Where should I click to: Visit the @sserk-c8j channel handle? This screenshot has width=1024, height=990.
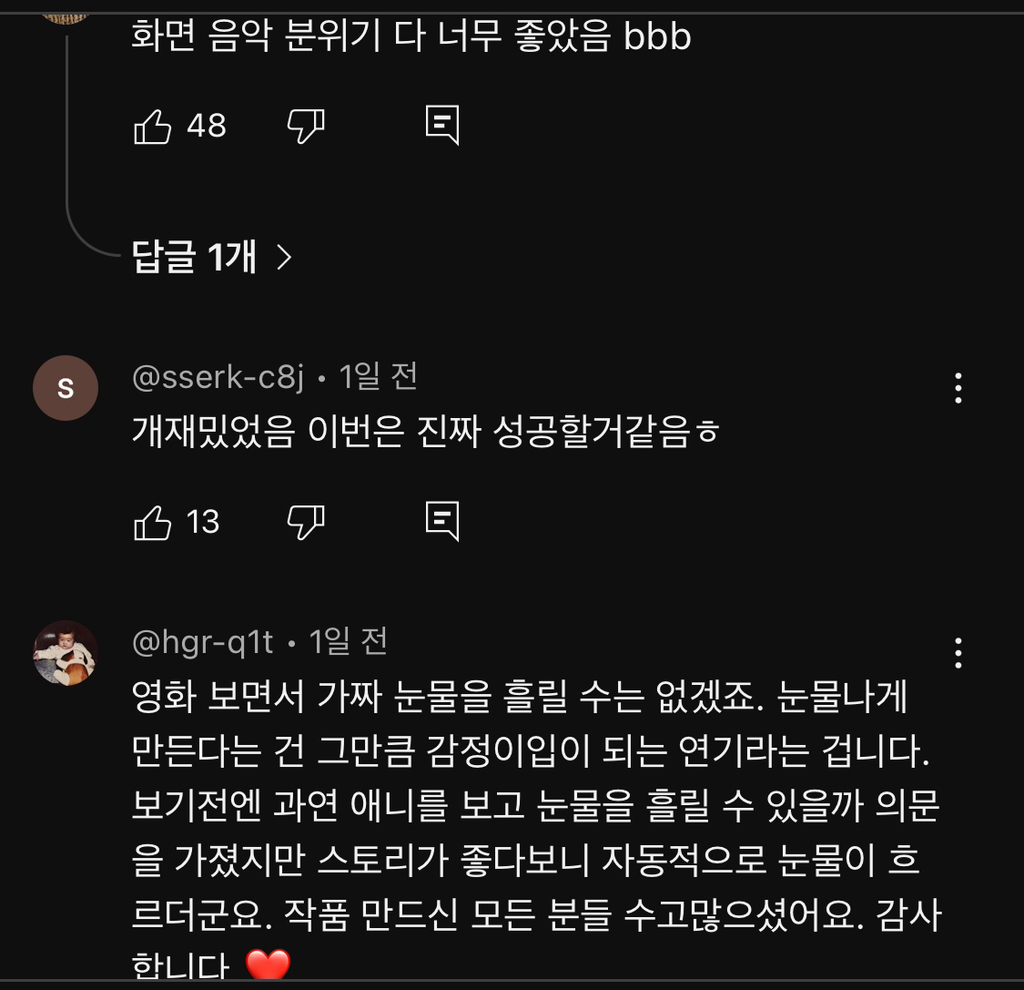pyautogui.click(x=218, y=377)
